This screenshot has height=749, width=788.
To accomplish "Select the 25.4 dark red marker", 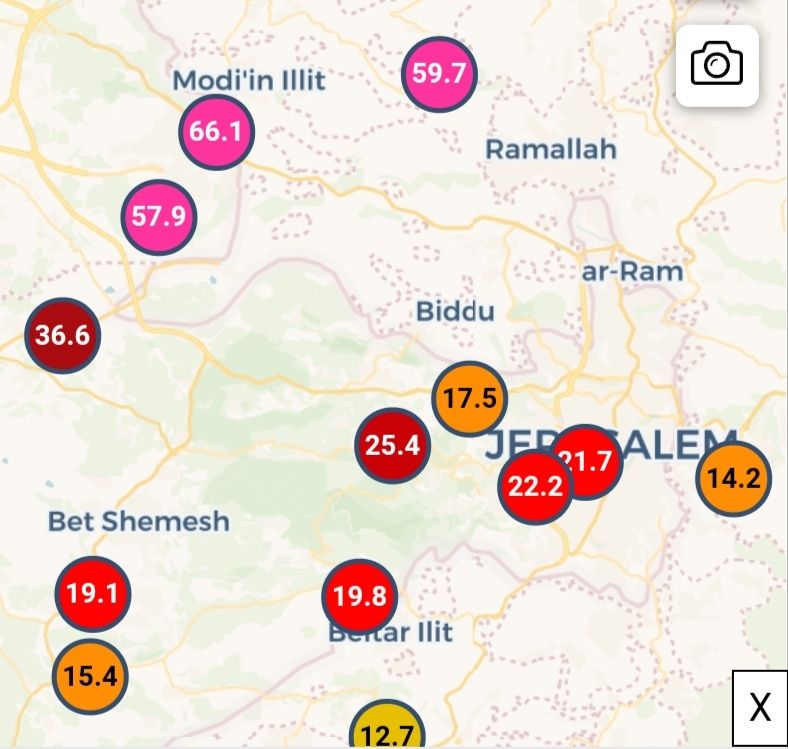I will click(x=393, y=446).
